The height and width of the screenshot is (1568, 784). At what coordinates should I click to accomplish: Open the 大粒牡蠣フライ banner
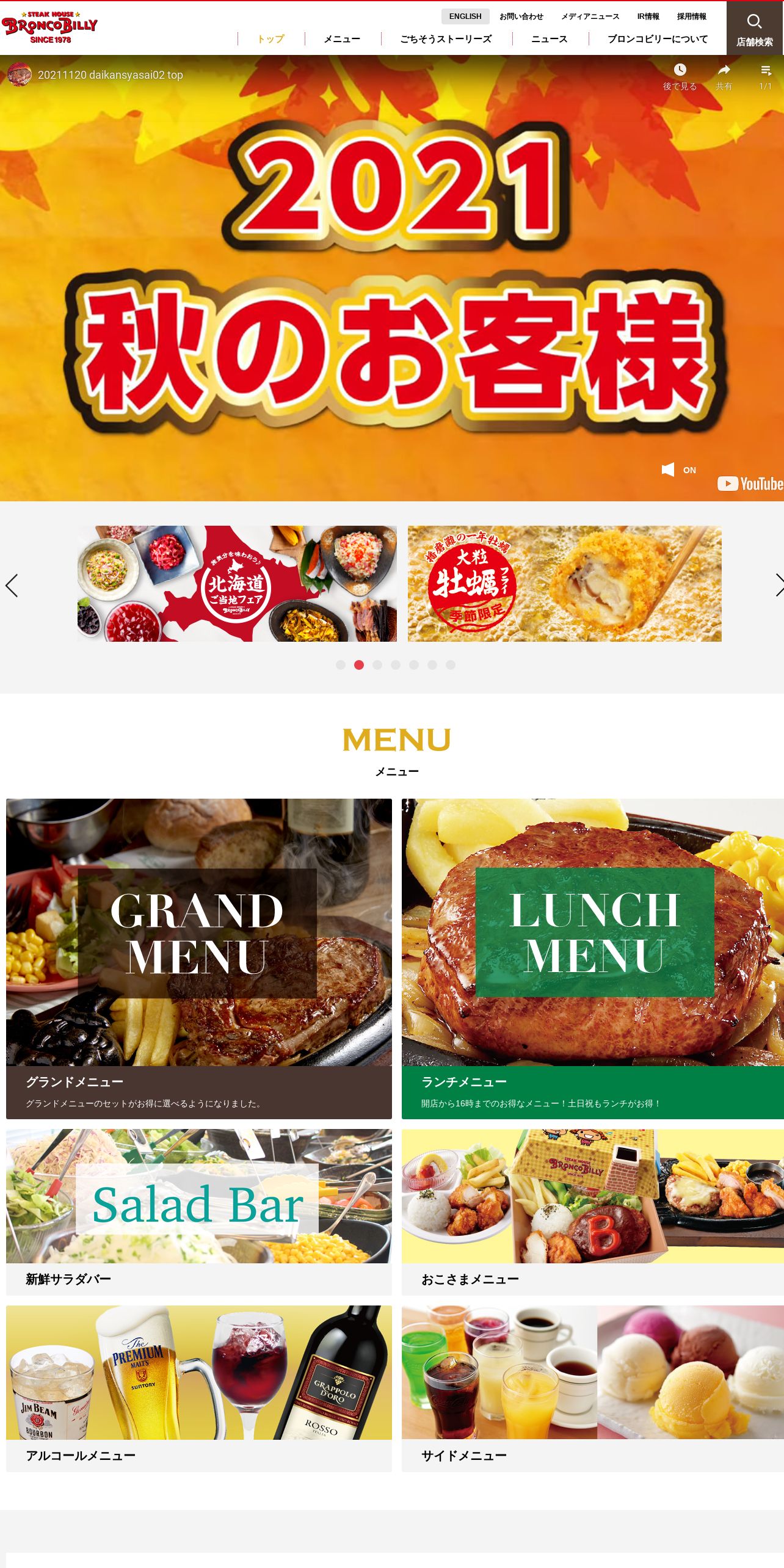click(564, 583)
